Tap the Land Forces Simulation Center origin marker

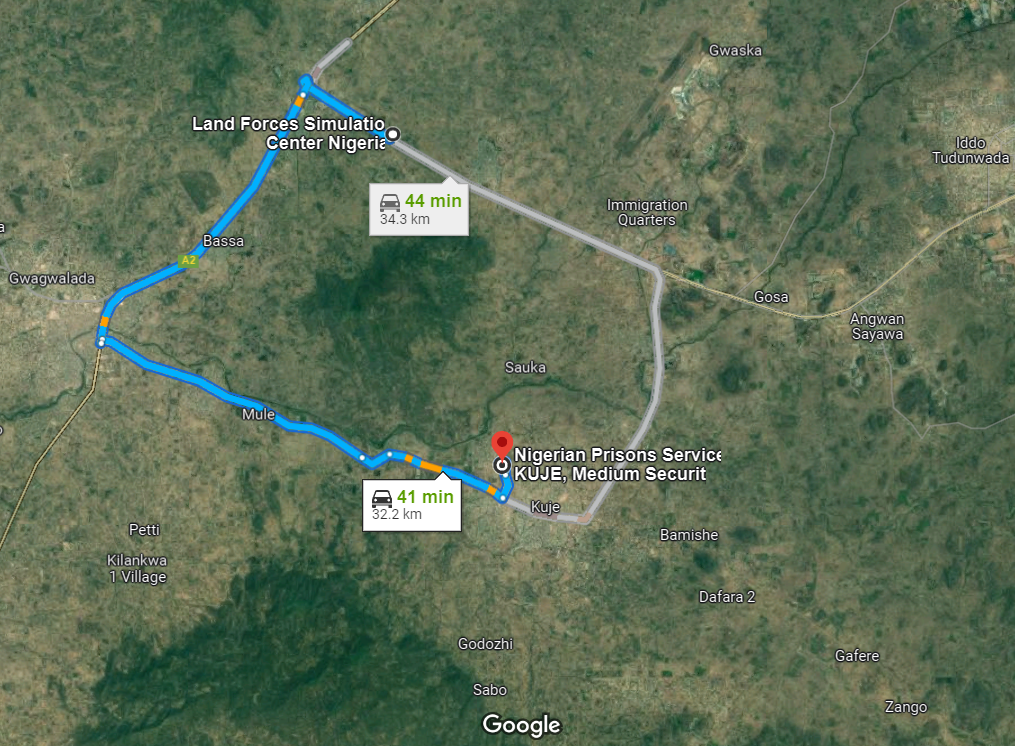(x=393, y=134)
